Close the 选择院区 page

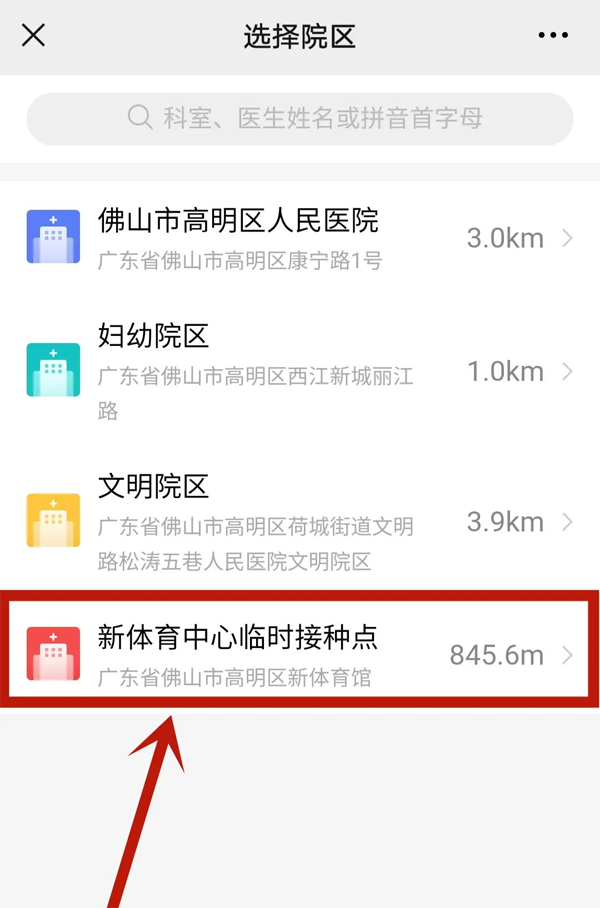pos(33,37)
